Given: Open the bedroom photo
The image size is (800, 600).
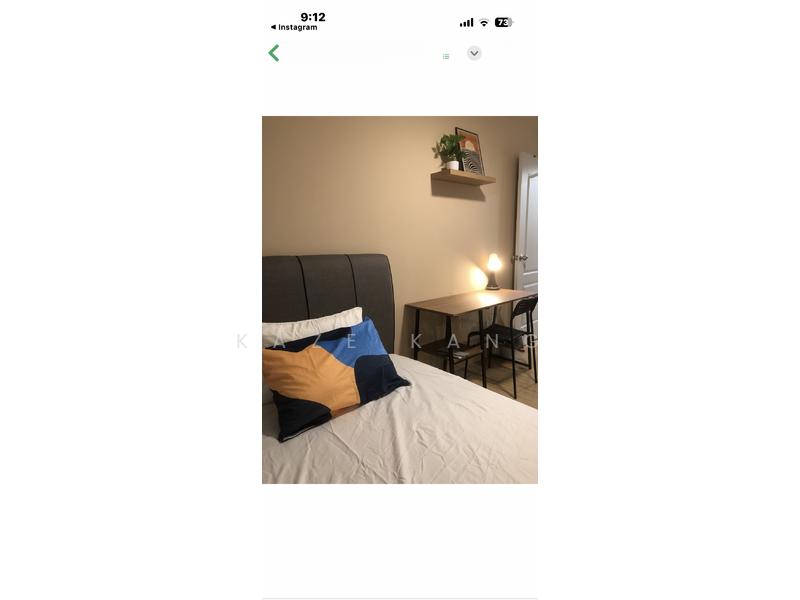Looking at the screenshot, I should [x=400, y=300].
